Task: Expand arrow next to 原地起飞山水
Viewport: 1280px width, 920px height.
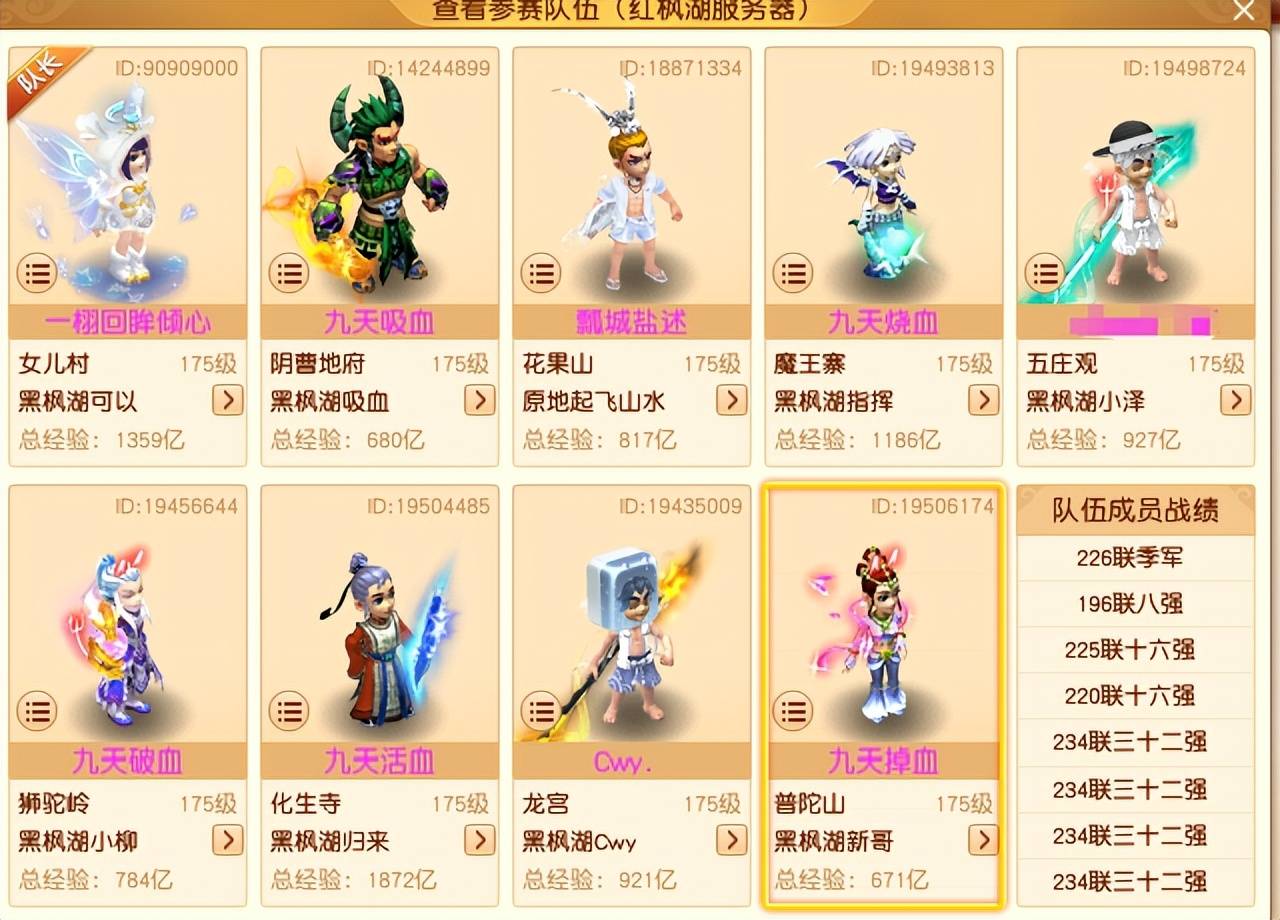Action: [732, 401]
